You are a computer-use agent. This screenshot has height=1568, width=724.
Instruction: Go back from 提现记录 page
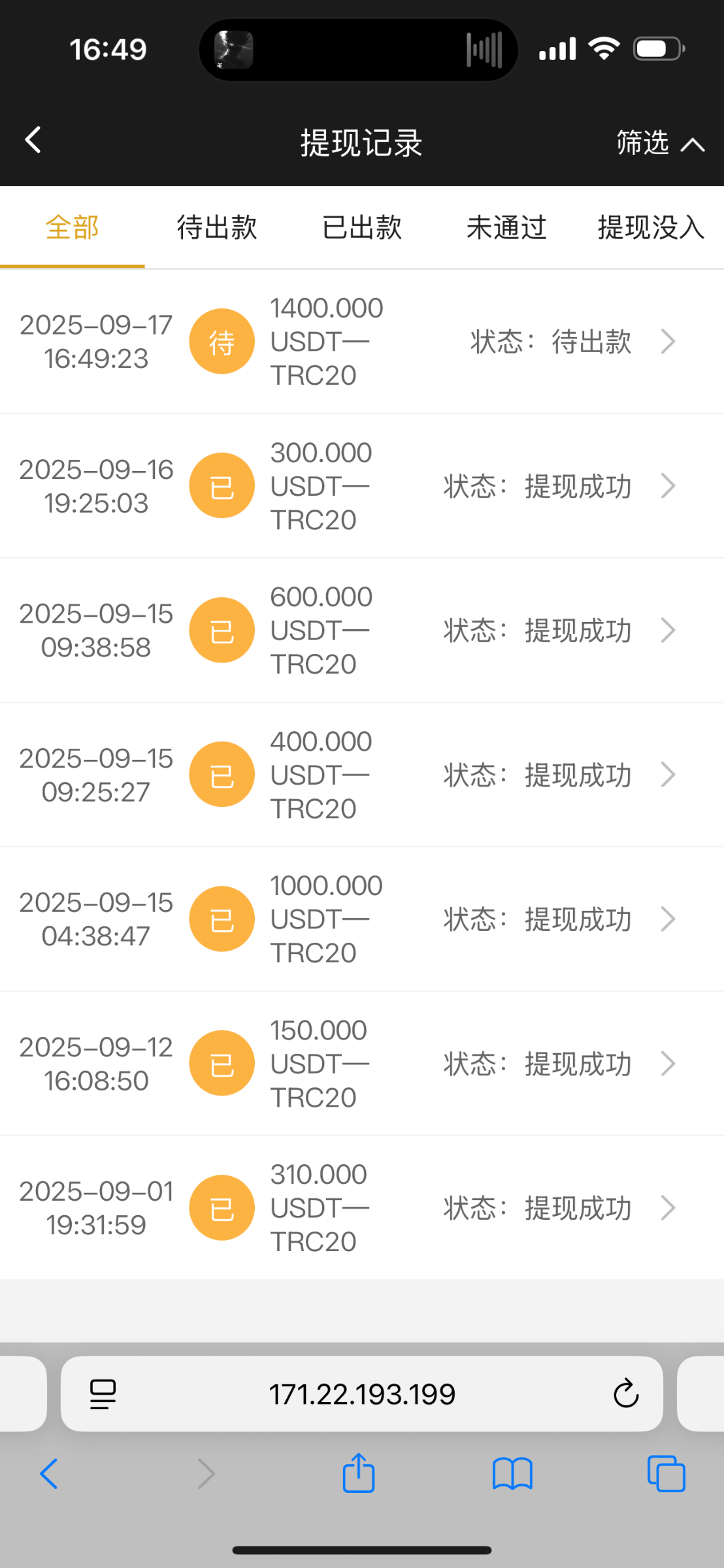point(33,140)
